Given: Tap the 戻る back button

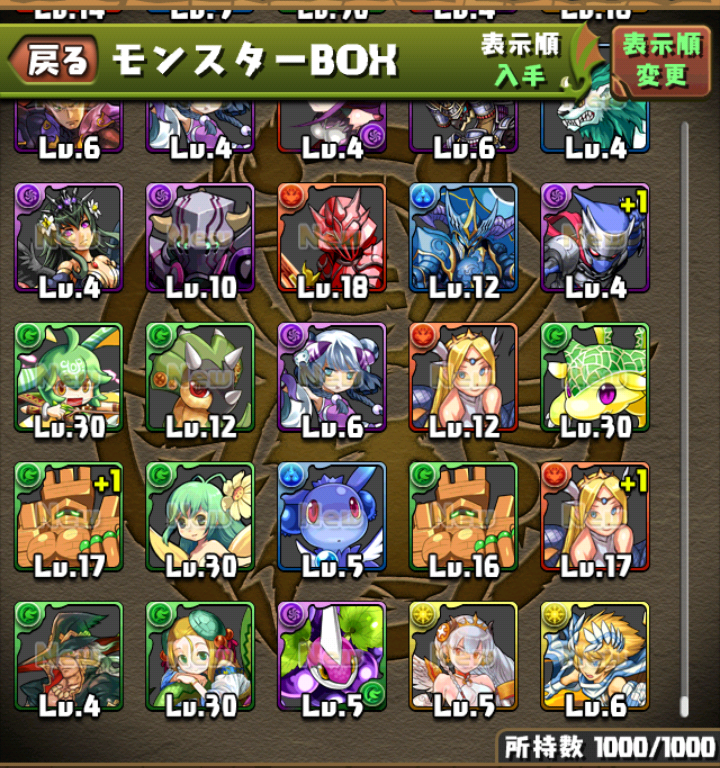Looking at the screenshot, I should point(56,61).
